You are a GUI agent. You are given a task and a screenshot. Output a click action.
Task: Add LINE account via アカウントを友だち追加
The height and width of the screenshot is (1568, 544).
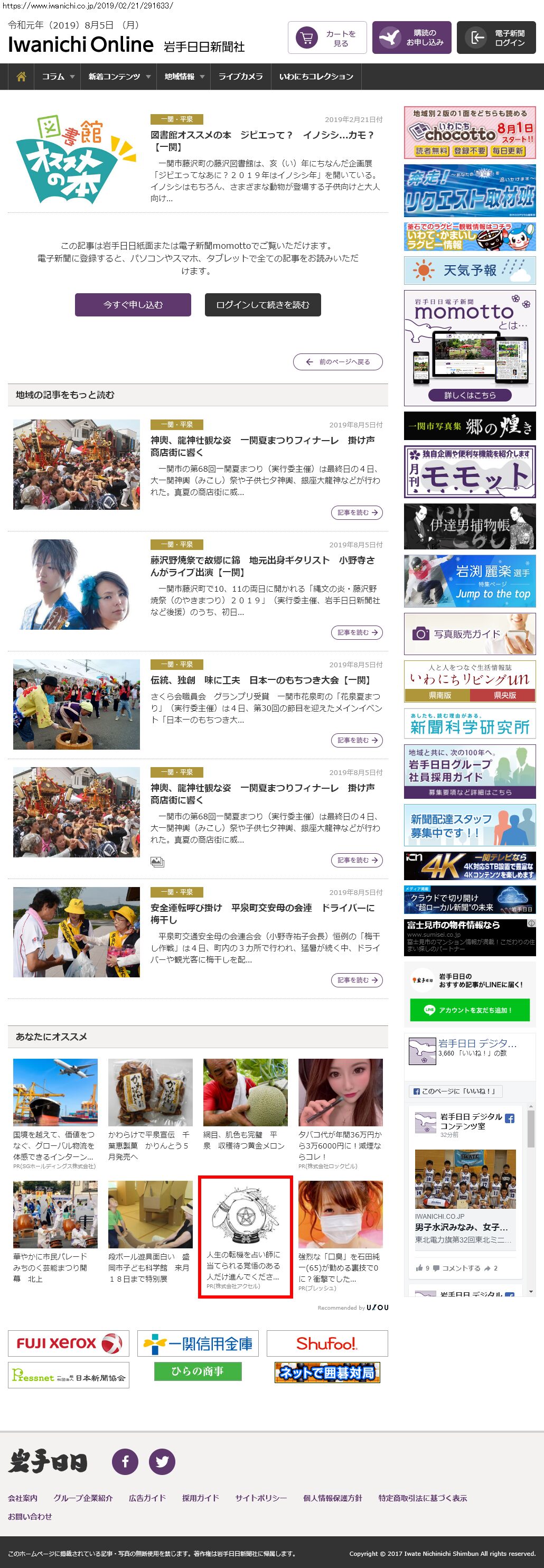(470, 1010)
